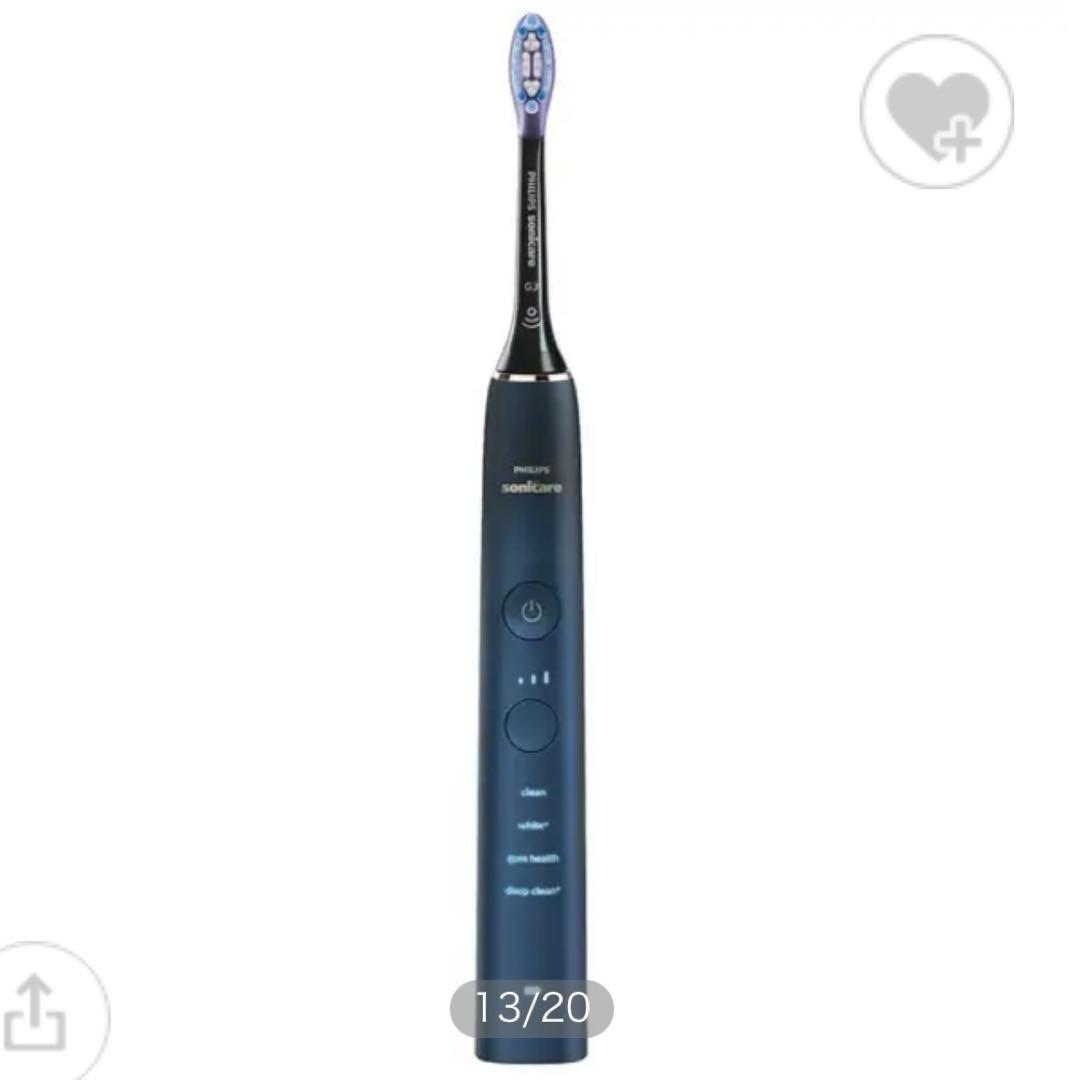
Task: Share this product image
Action: click(36, 1012)
